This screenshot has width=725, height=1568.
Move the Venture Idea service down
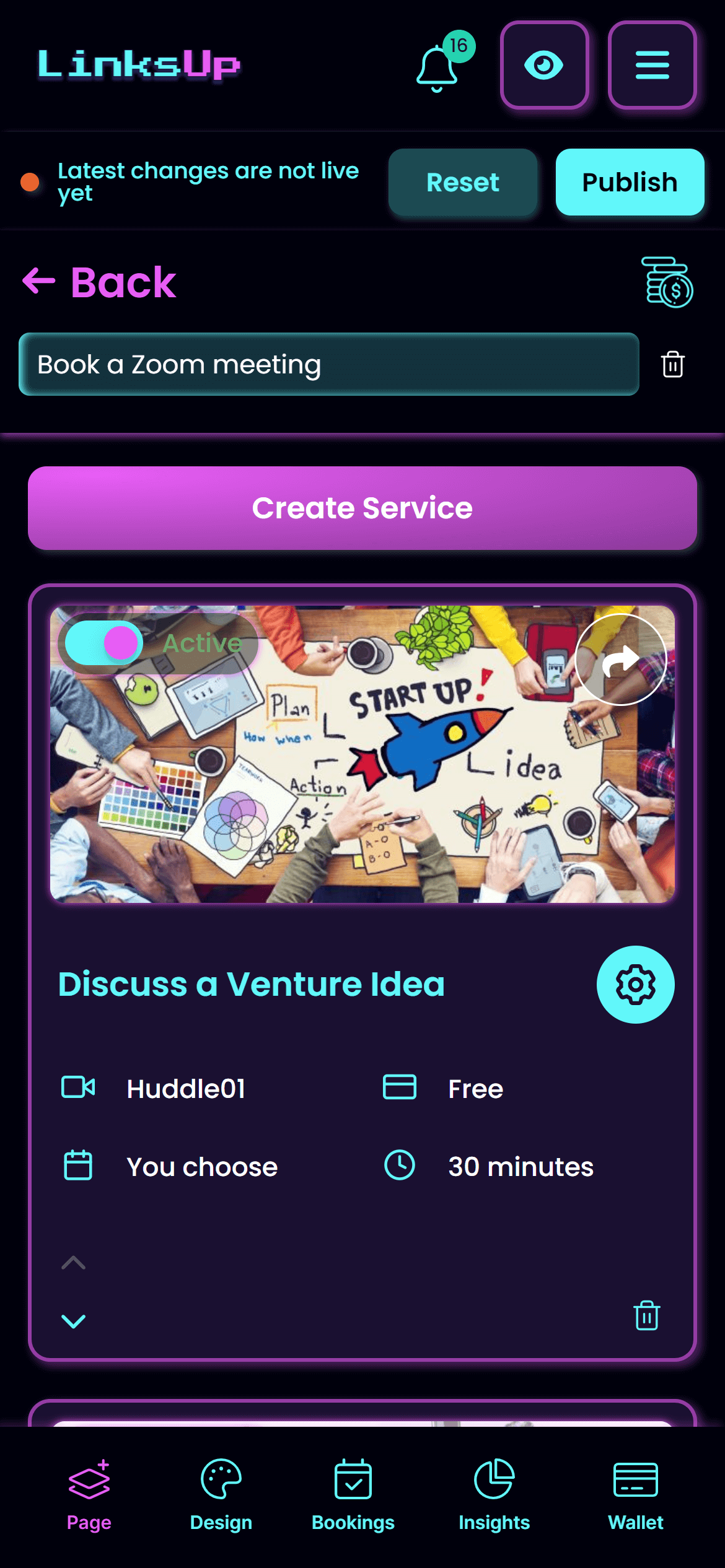73,1321
